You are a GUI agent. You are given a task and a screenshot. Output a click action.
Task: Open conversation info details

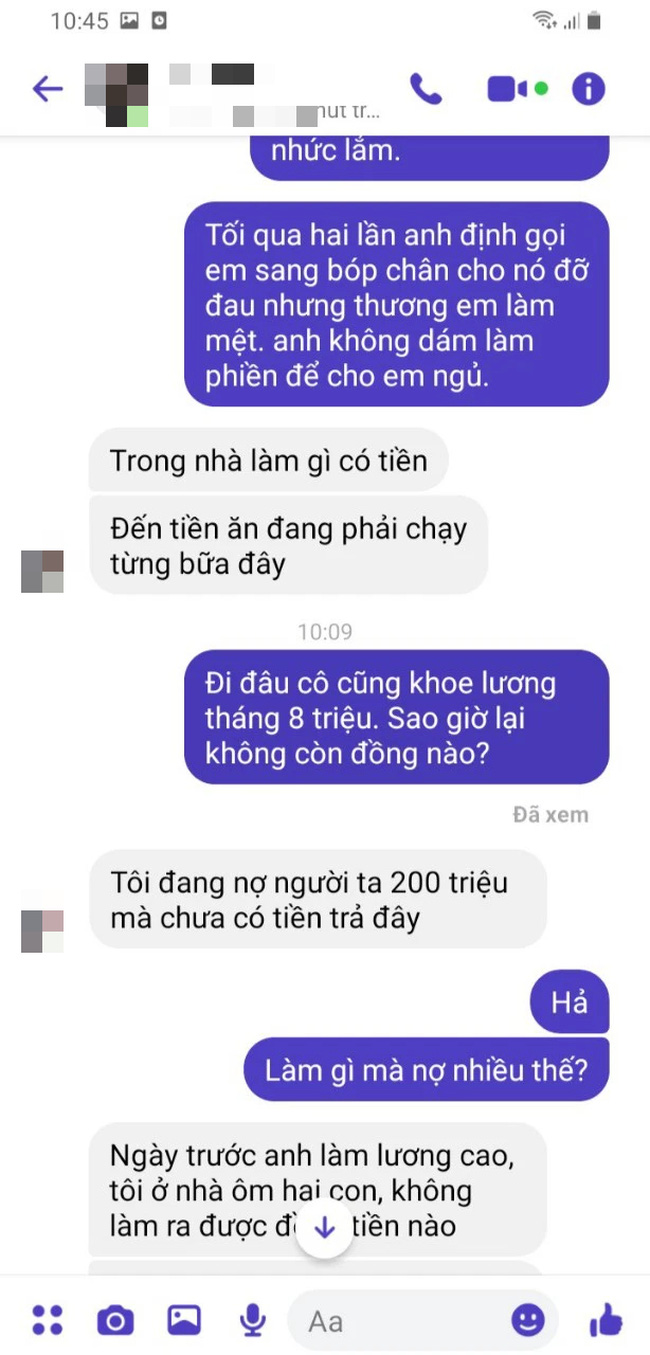coord(589,89)
